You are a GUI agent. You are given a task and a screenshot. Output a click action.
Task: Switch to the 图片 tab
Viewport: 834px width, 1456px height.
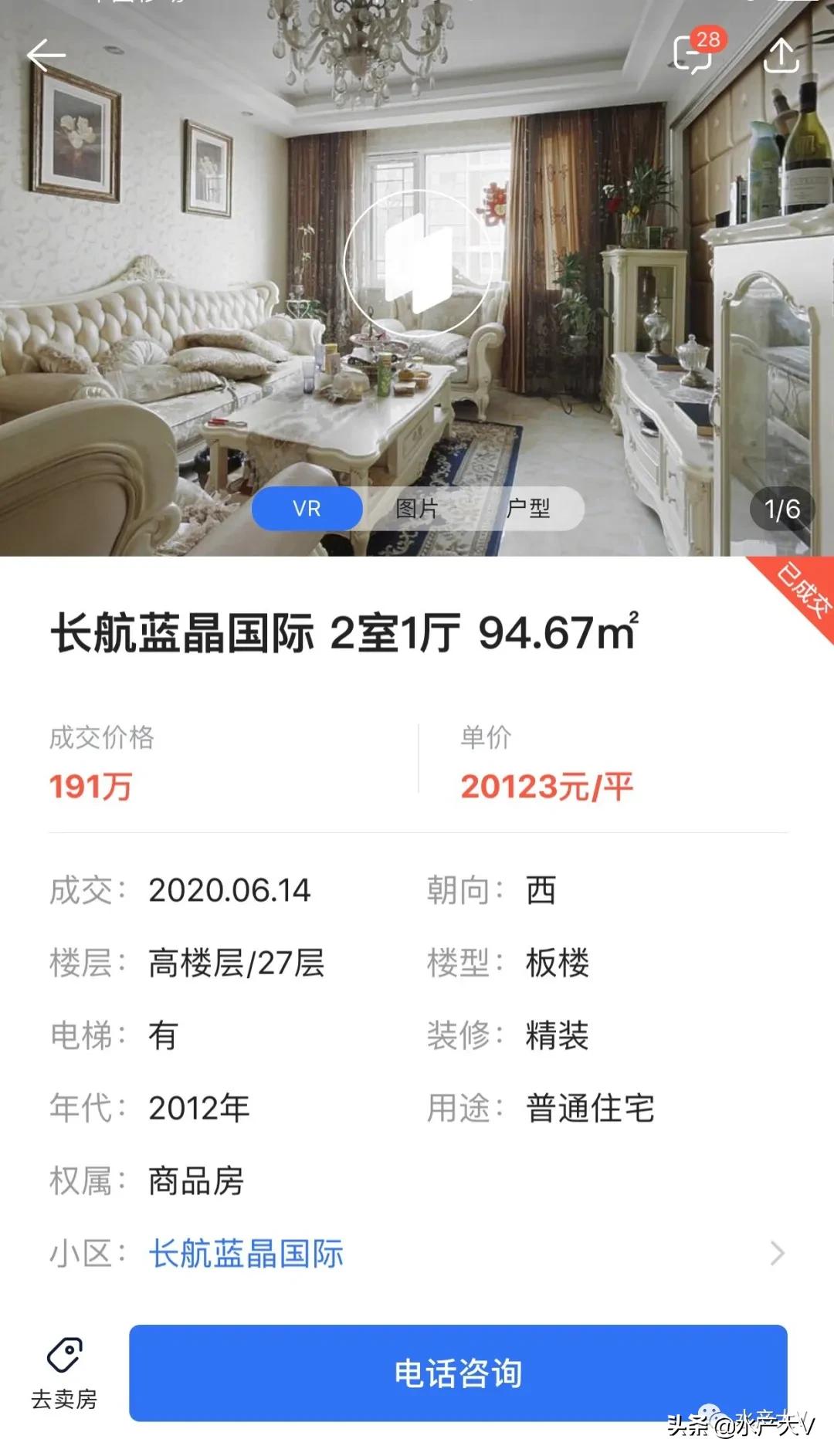tap(417, 510)
